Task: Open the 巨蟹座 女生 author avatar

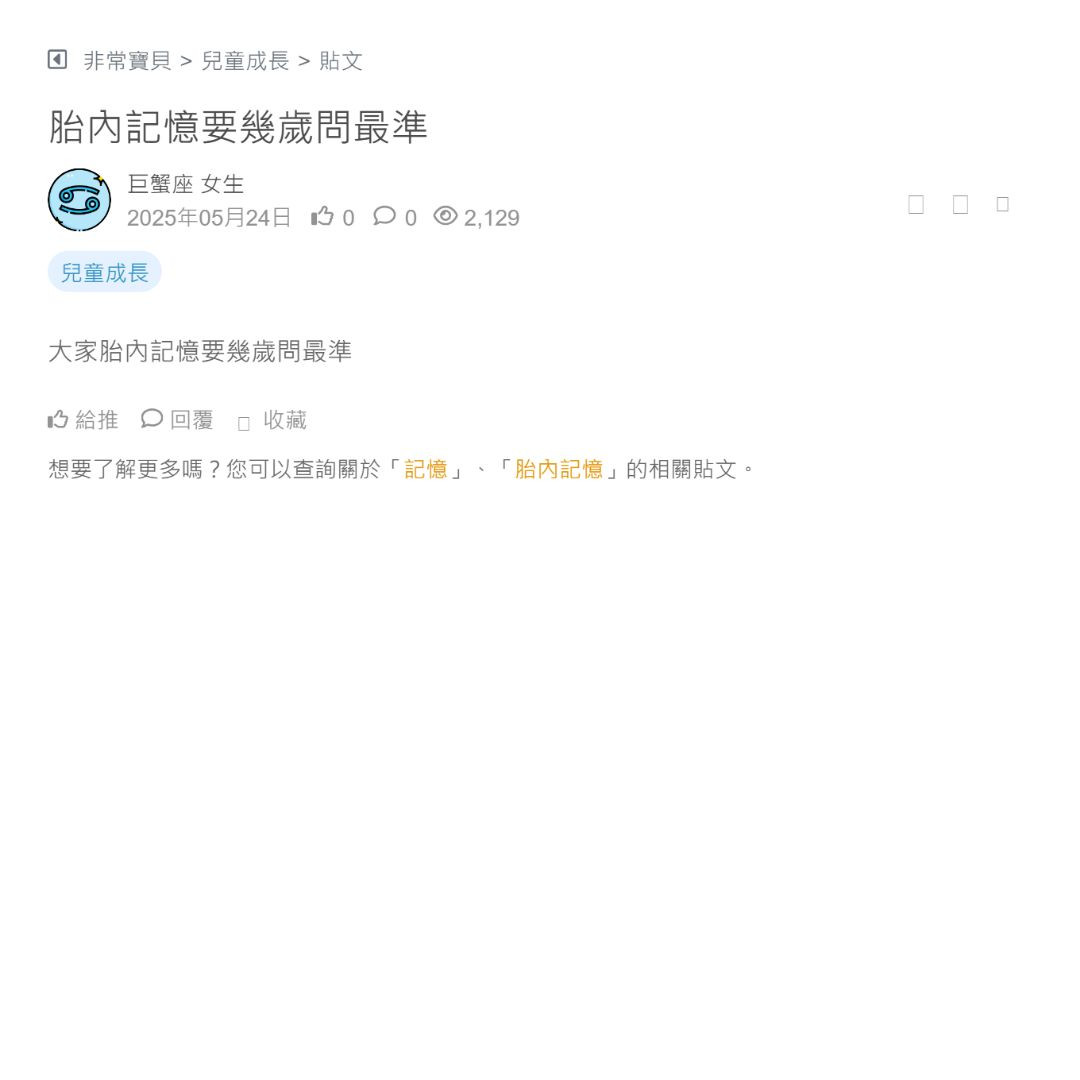Action: pos(79,200)
